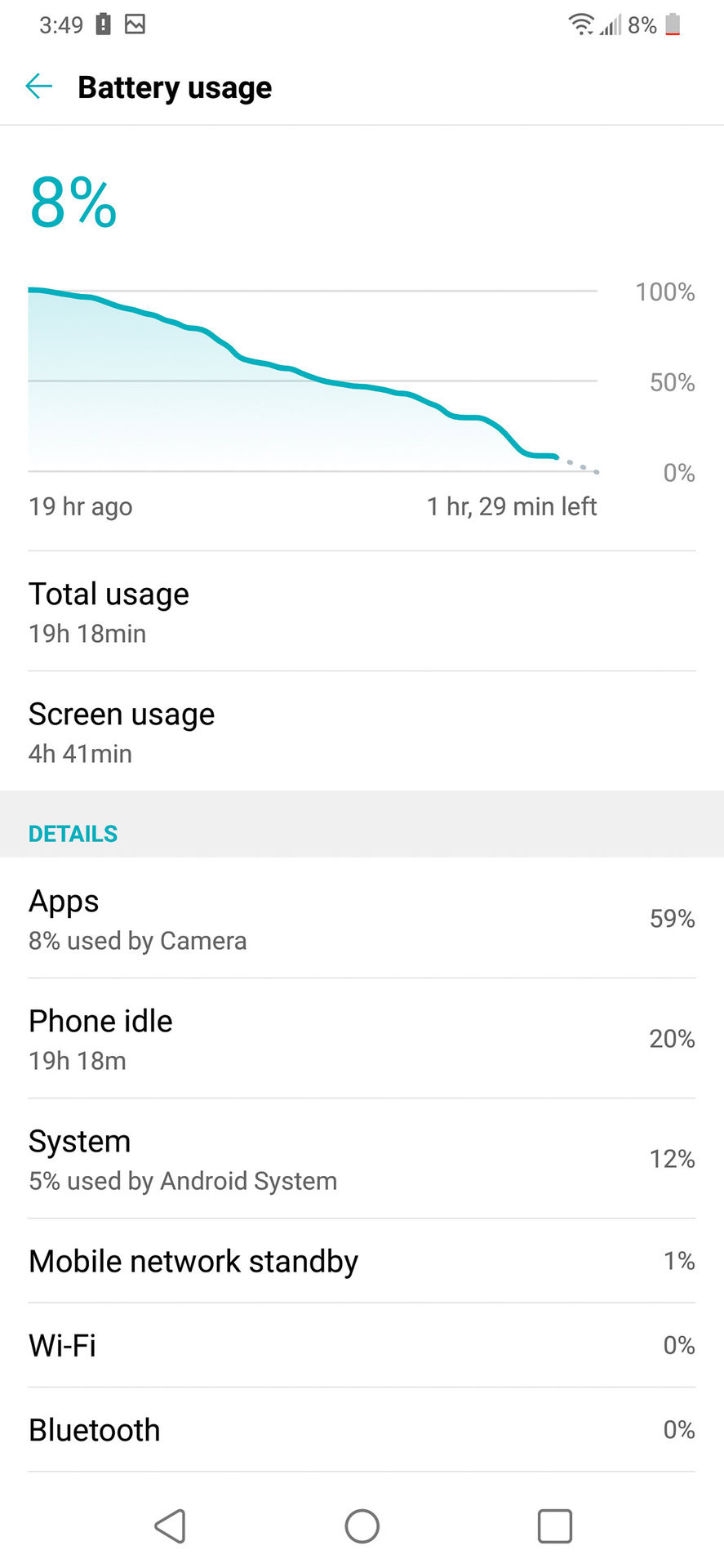Open Wi-Fi battery usage details
This screenshot has height=1568, width=724.
362,1345
